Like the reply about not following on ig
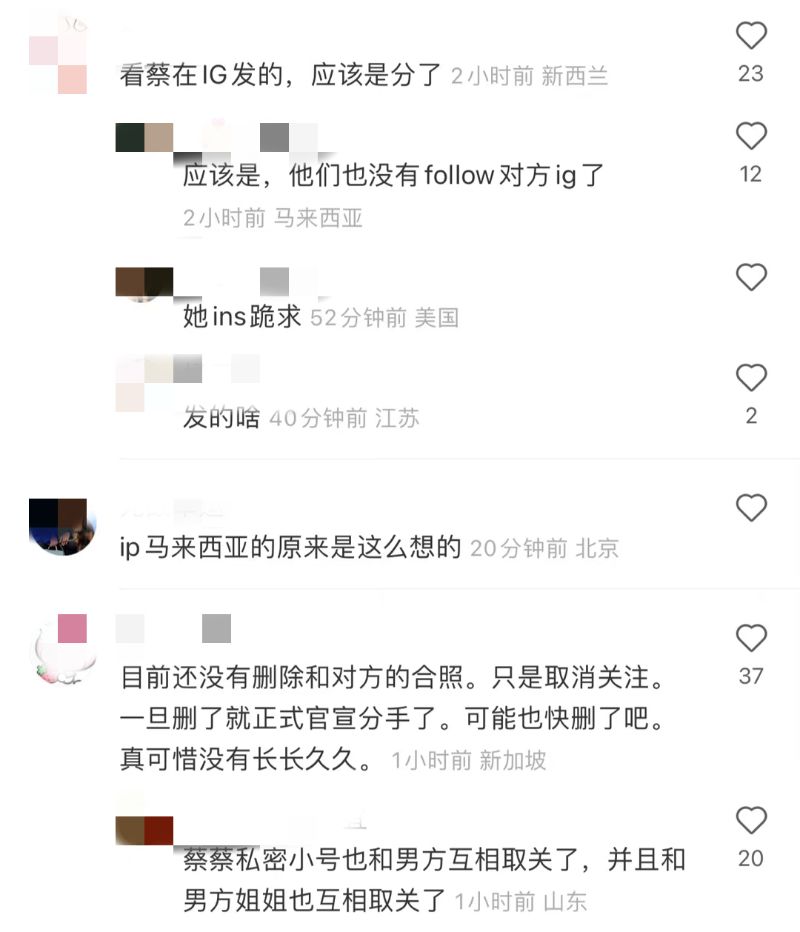Screen dimensions: 800x932 click(750, 137)
